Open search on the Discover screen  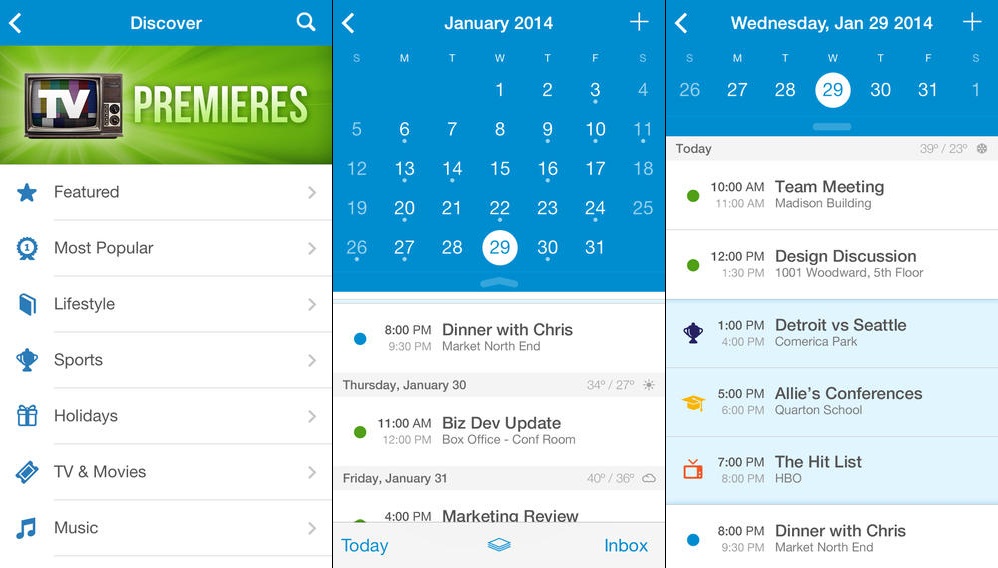[306, 22]
